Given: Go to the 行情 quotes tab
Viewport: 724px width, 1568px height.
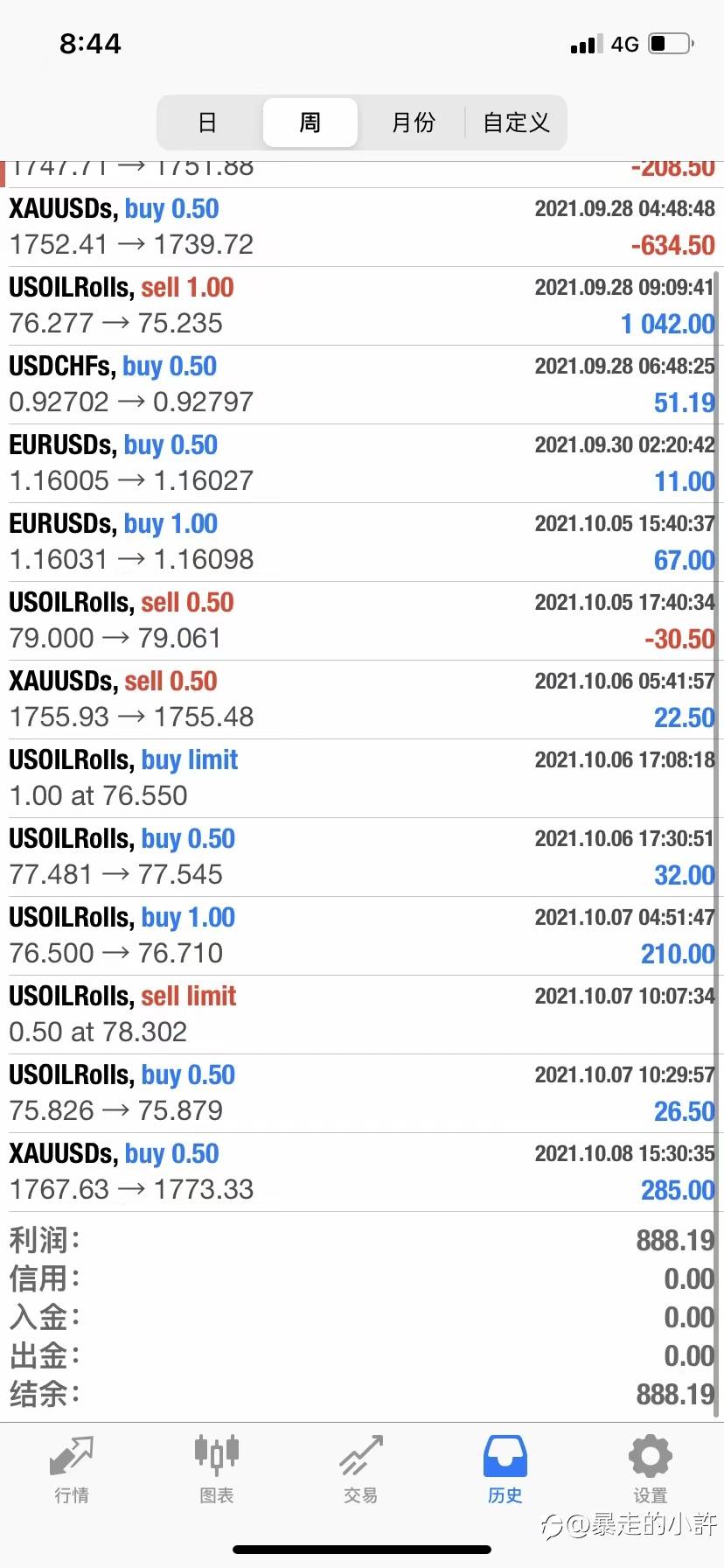Looking at the screenshot, I should 72,1471.
